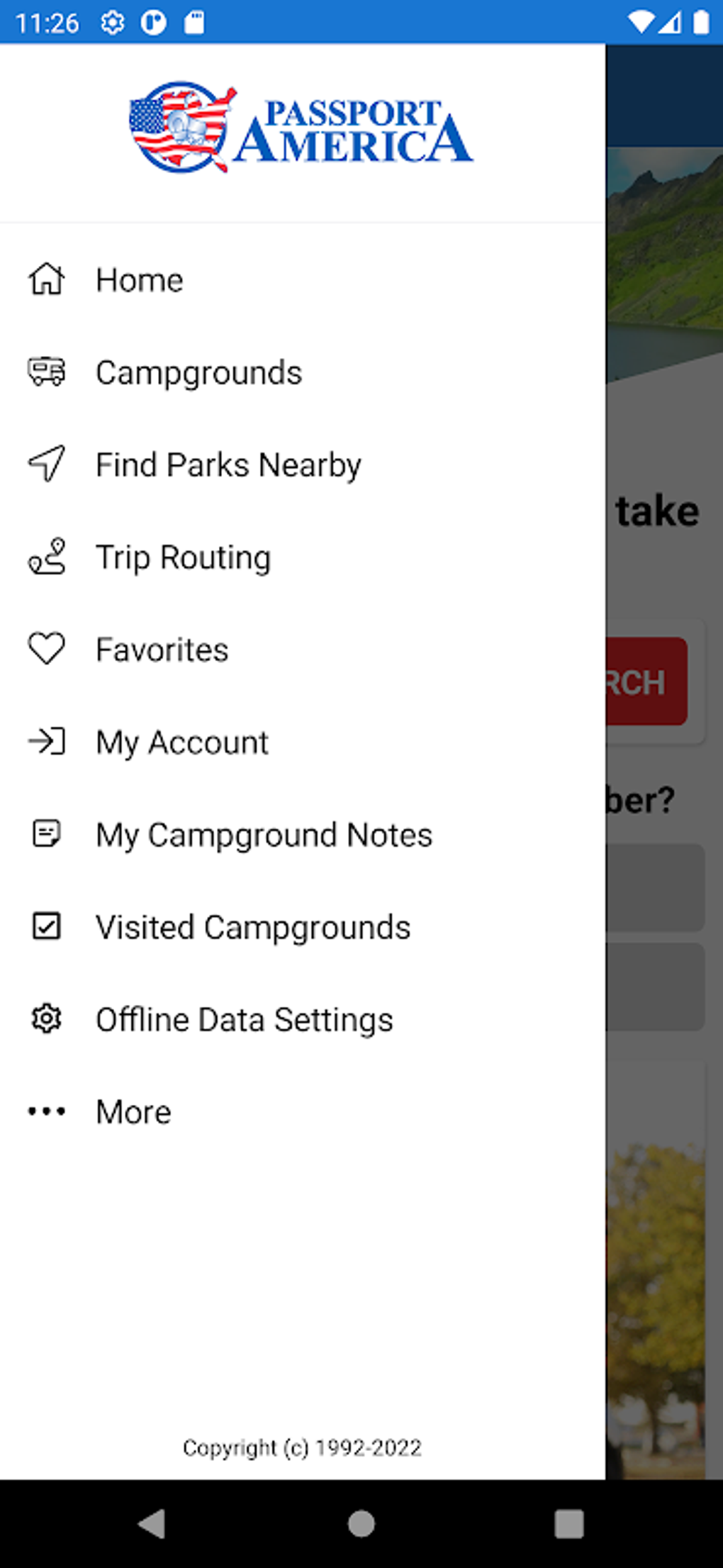This screenshot has height=1568, width=723.
Task: Show Visited Campgrounds
Action: (x=252, y=927)
